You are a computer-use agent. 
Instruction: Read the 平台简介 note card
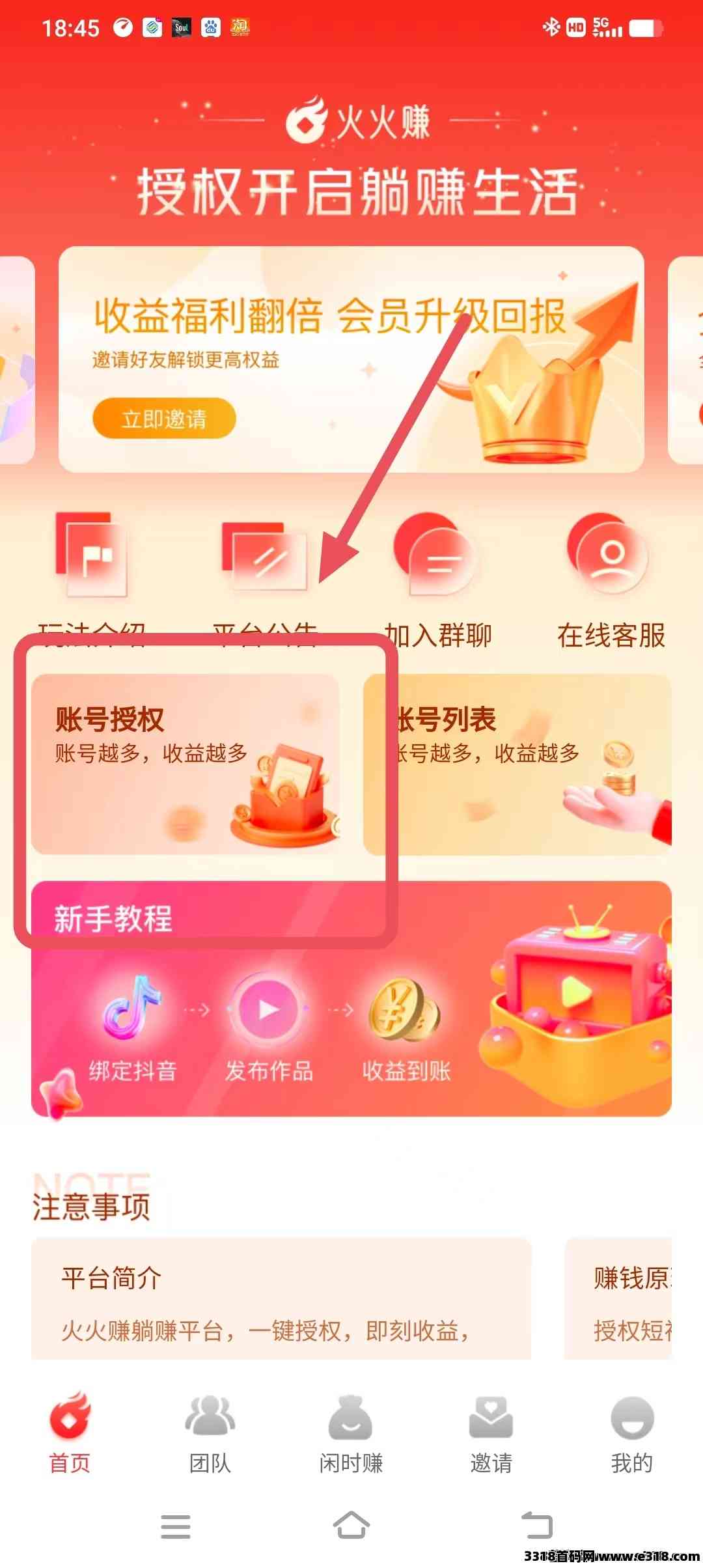(x=281, y=1299)
